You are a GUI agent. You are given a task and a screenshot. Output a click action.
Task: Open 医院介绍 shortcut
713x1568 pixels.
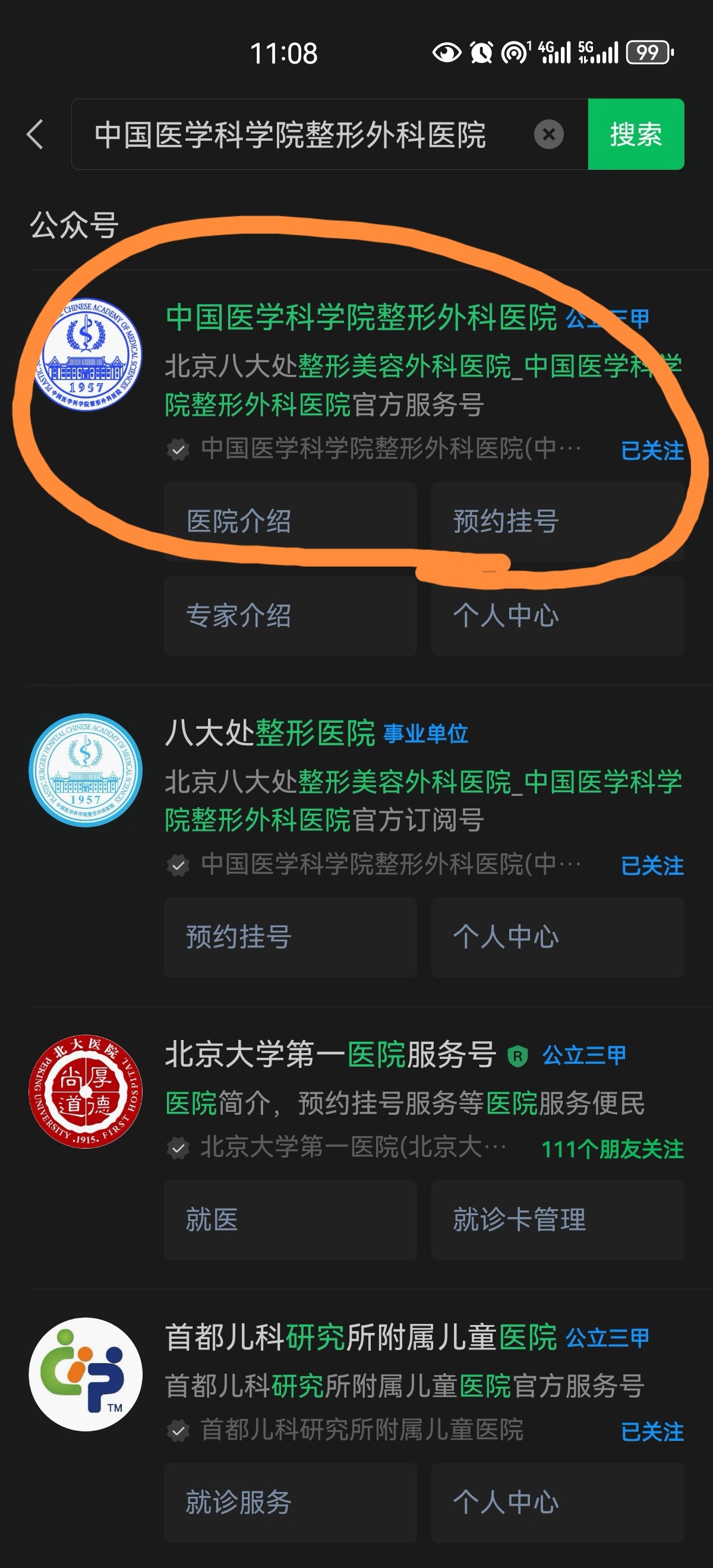(290, 521)
